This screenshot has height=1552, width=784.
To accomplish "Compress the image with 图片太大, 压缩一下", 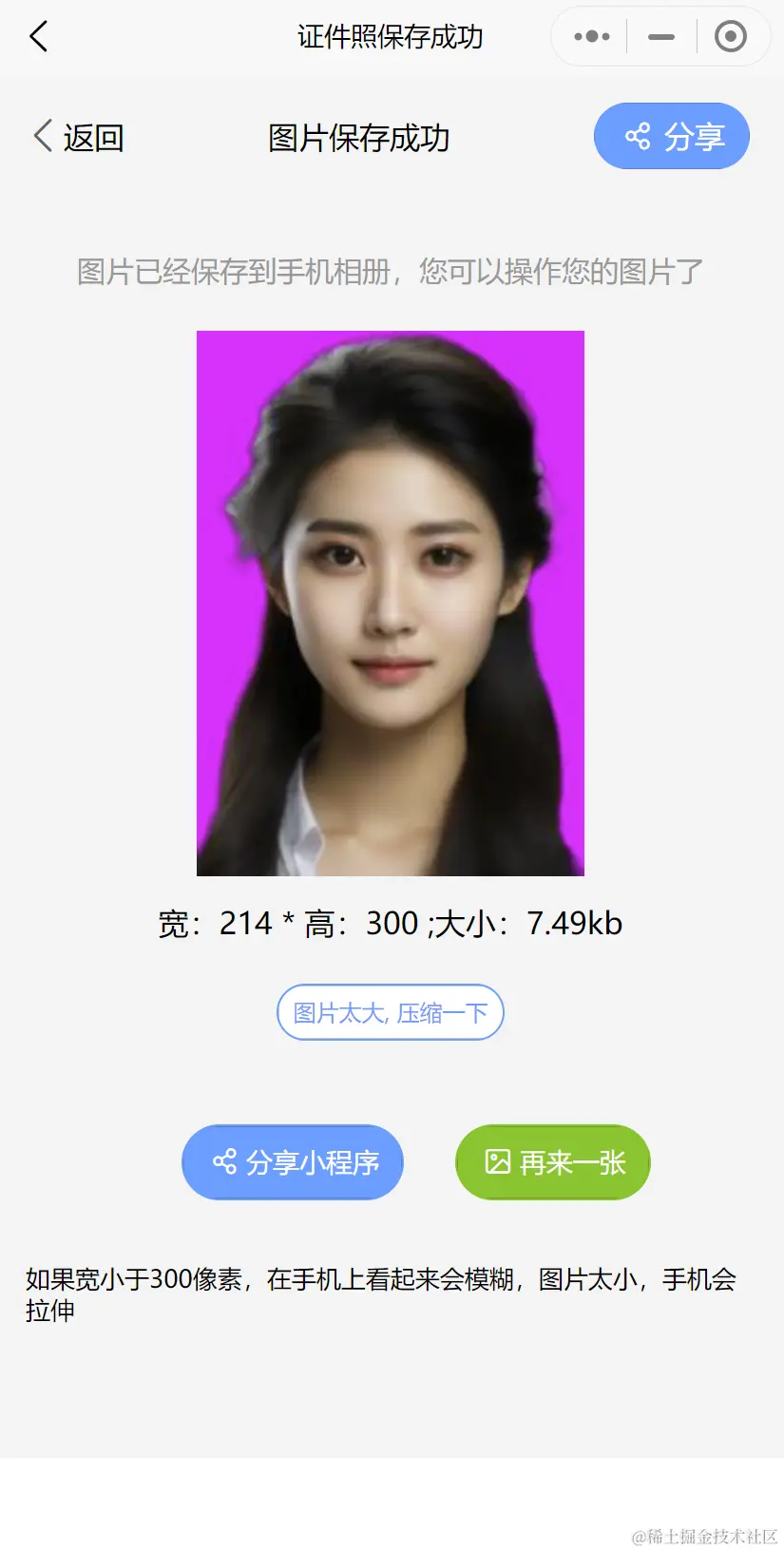I will point(390,1012).
